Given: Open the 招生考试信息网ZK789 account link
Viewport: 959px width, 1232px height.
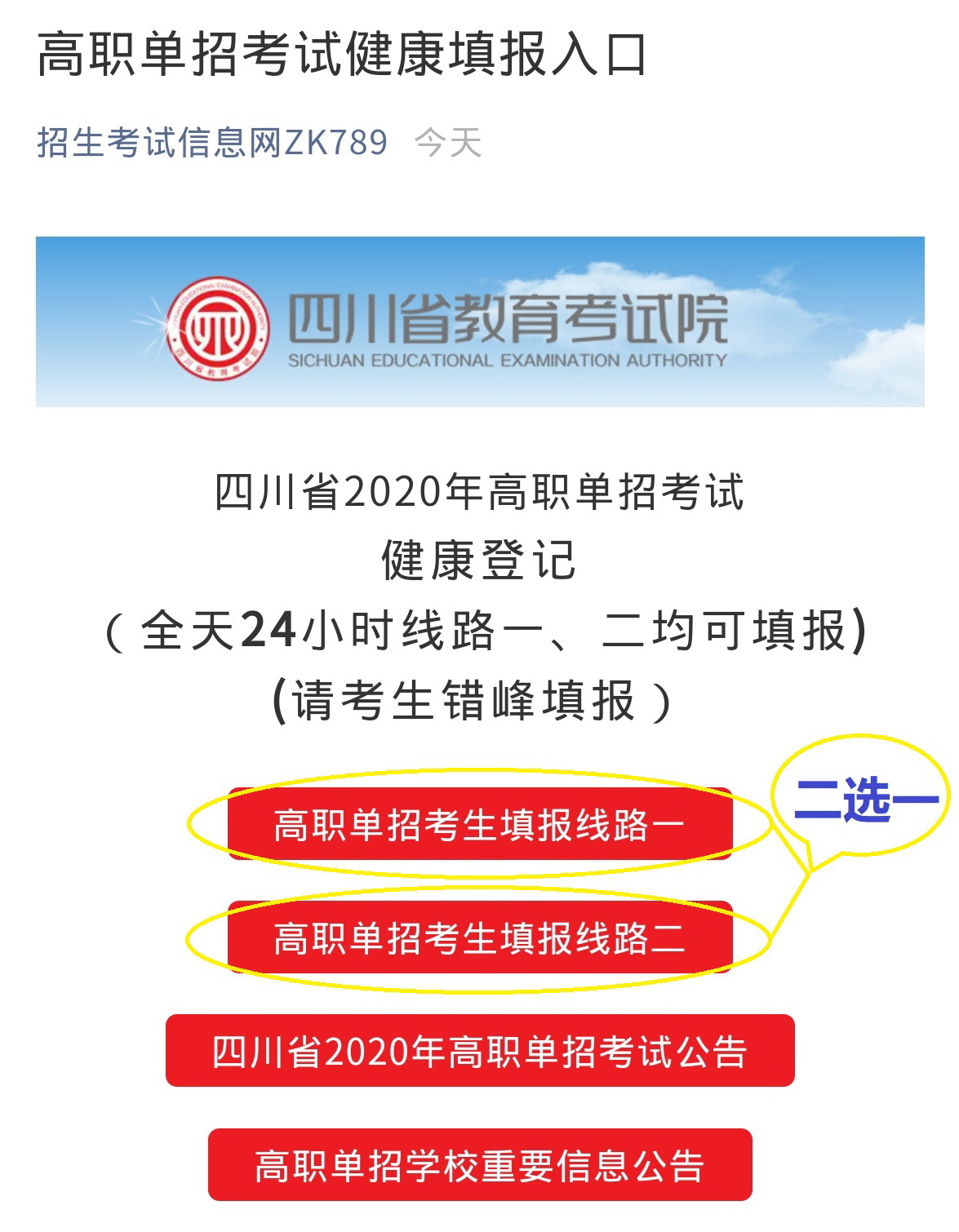Looking at the screenshot, I should pos(212,143).
